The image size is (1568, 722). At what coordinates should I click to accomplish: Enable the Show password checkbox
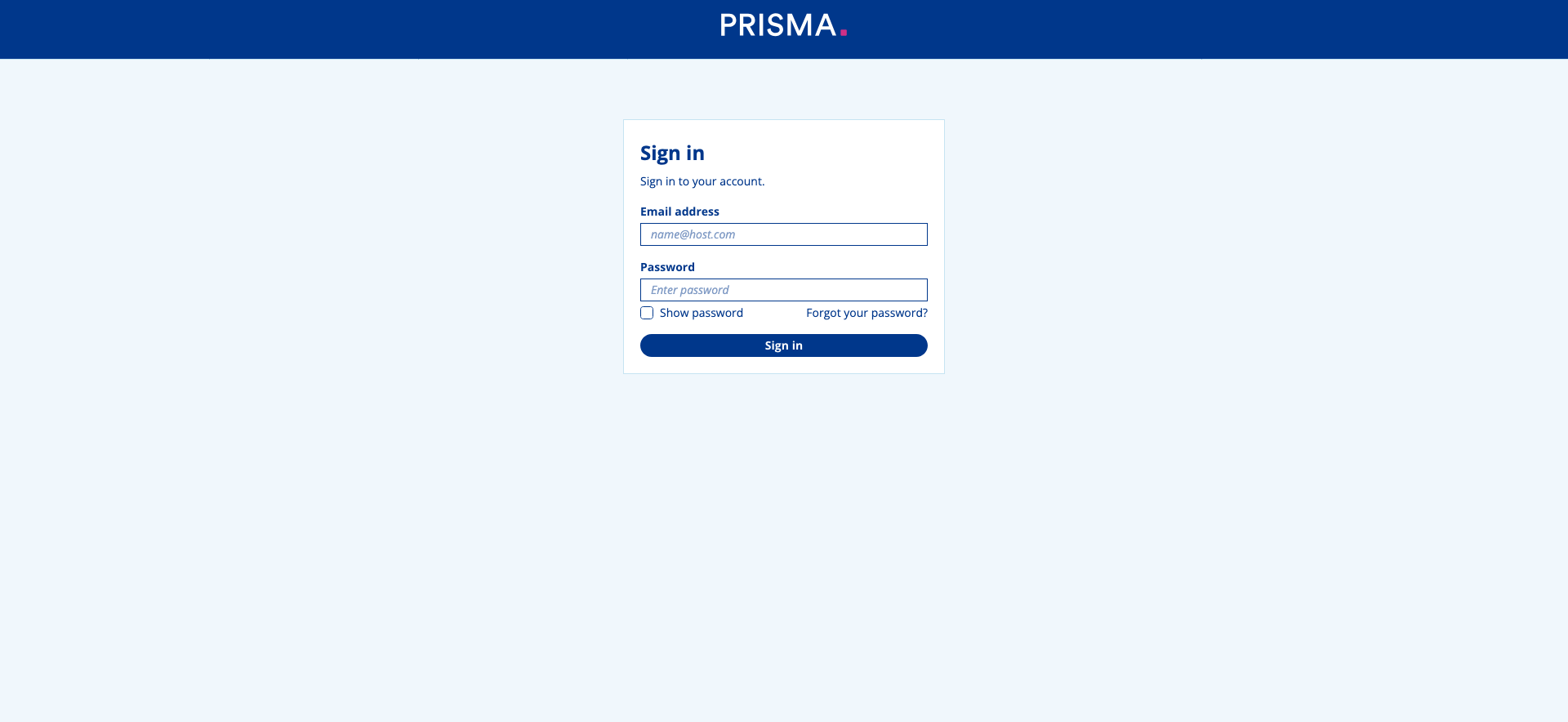[x=647, y=313]
